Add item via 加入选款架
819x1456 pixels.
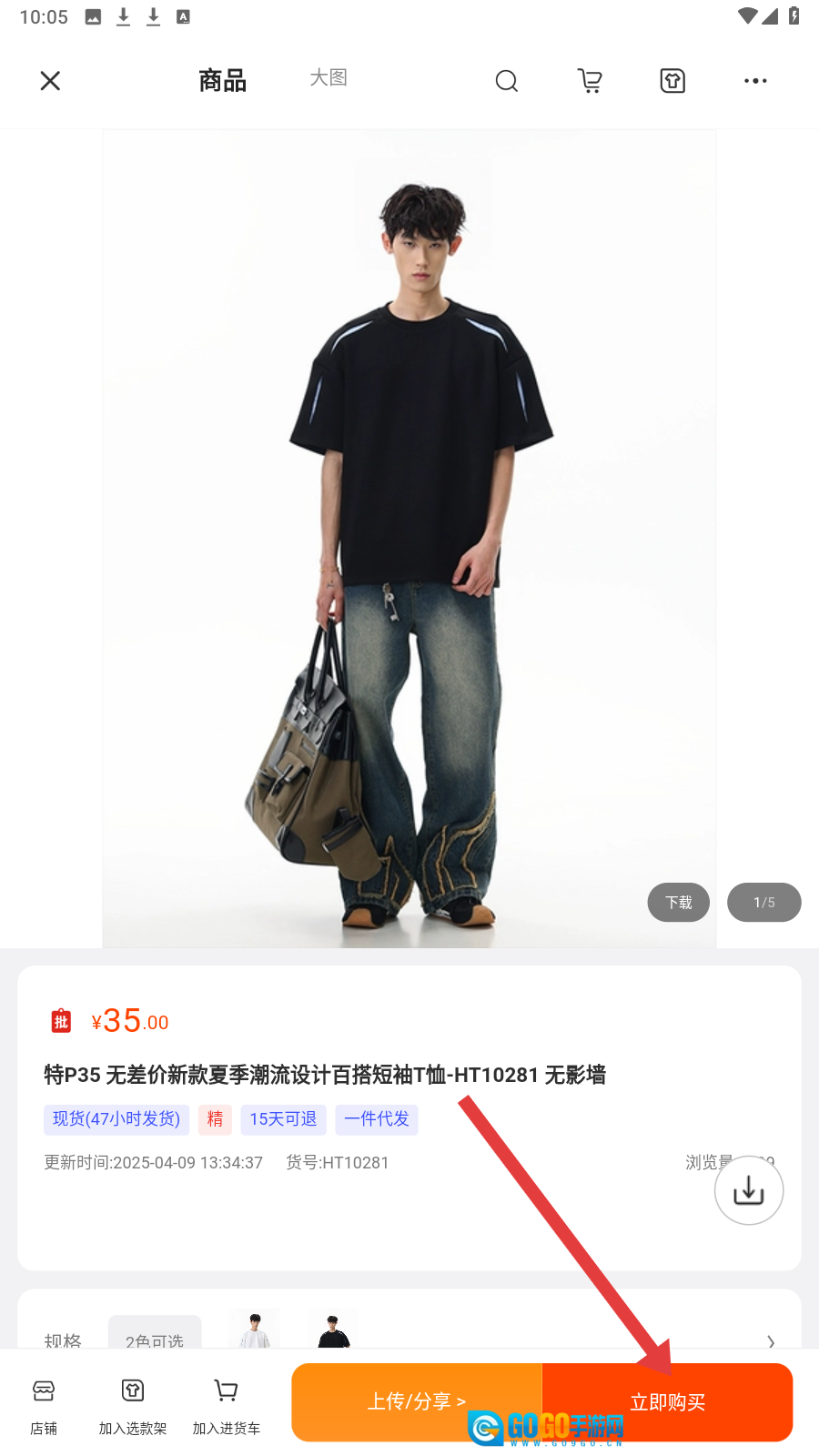133,1406
